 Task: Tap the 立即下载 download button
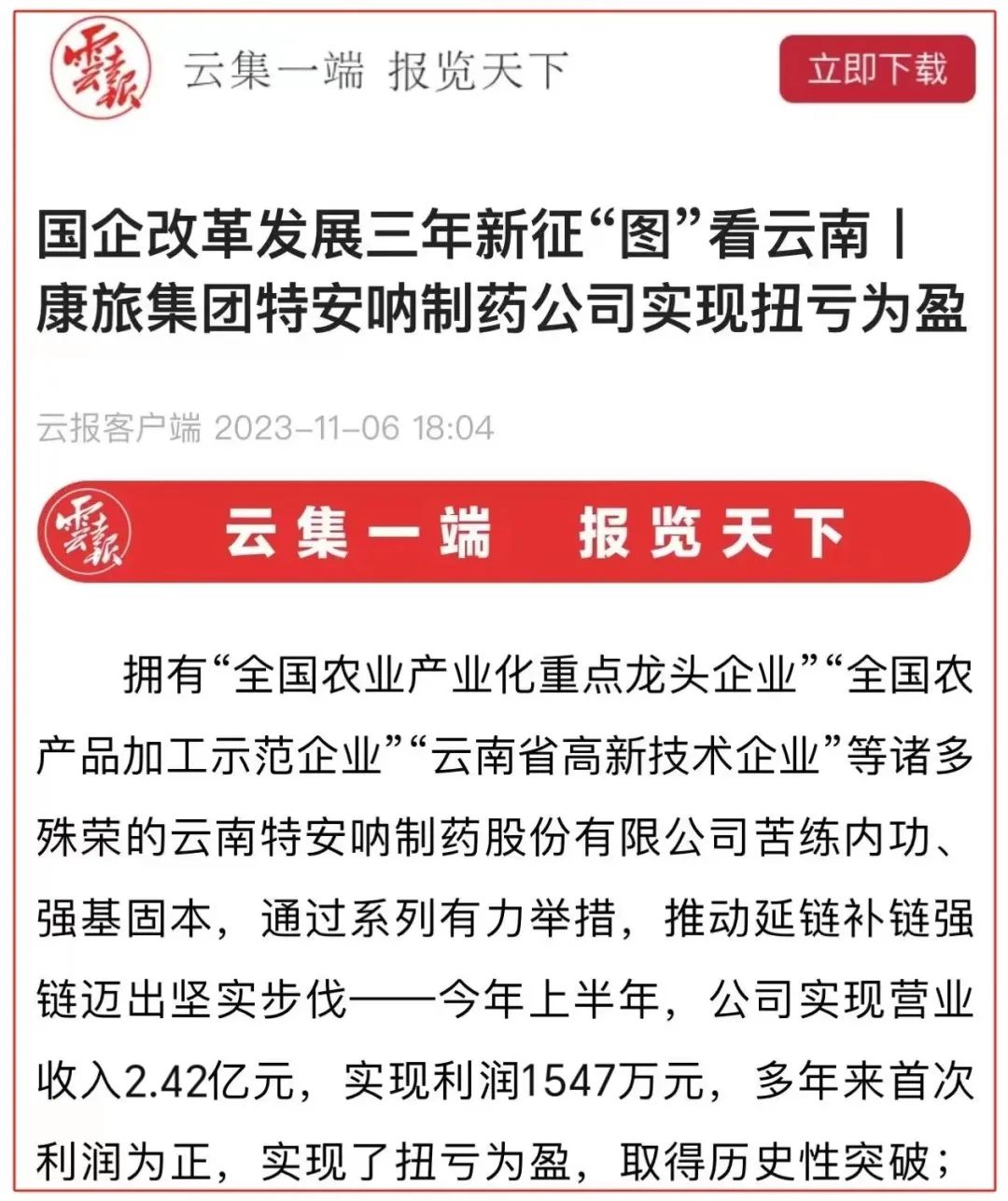(876, 70)
